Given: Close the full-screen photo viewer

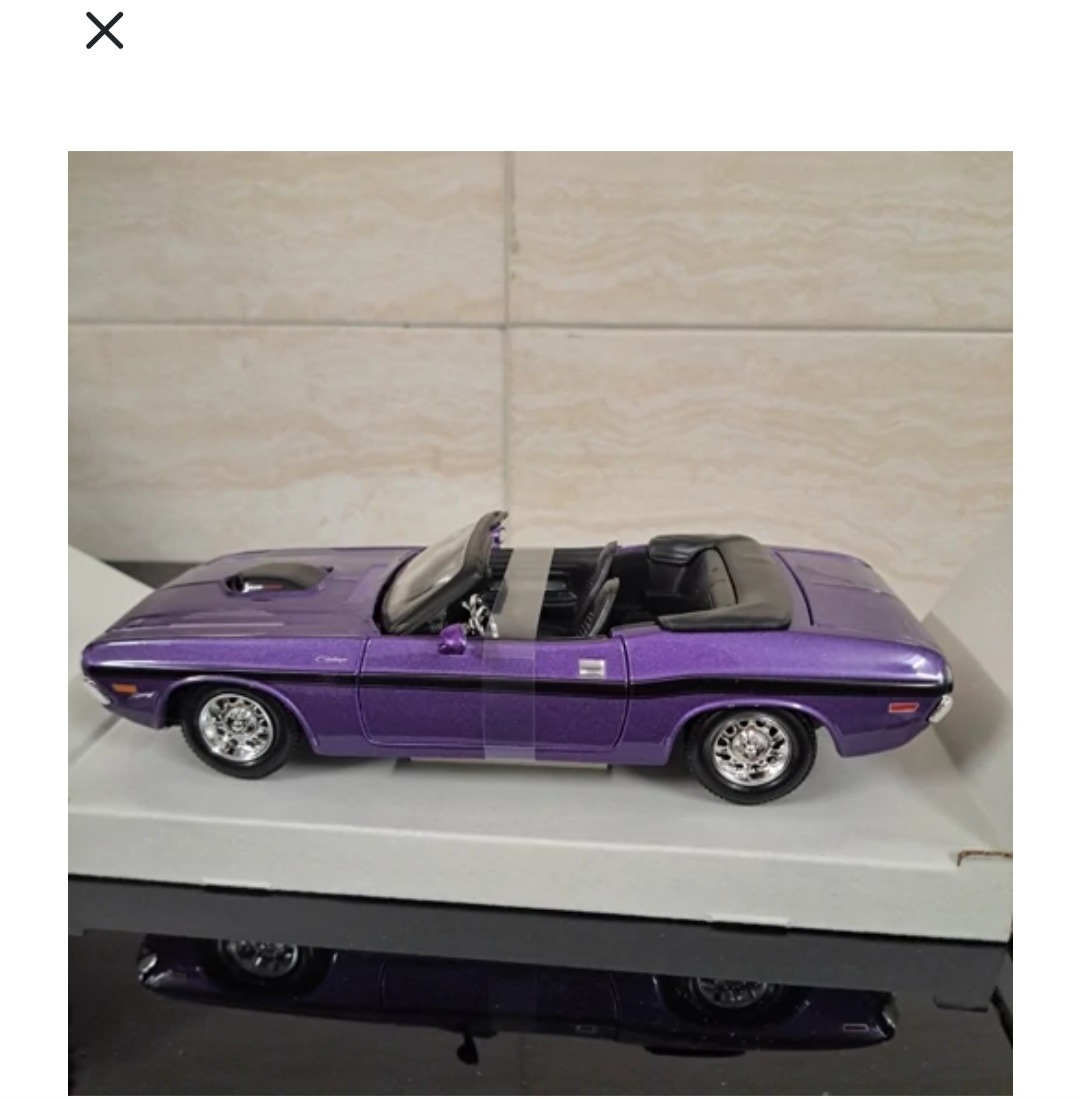Looking at the screenshot, I should pos(104,31).
